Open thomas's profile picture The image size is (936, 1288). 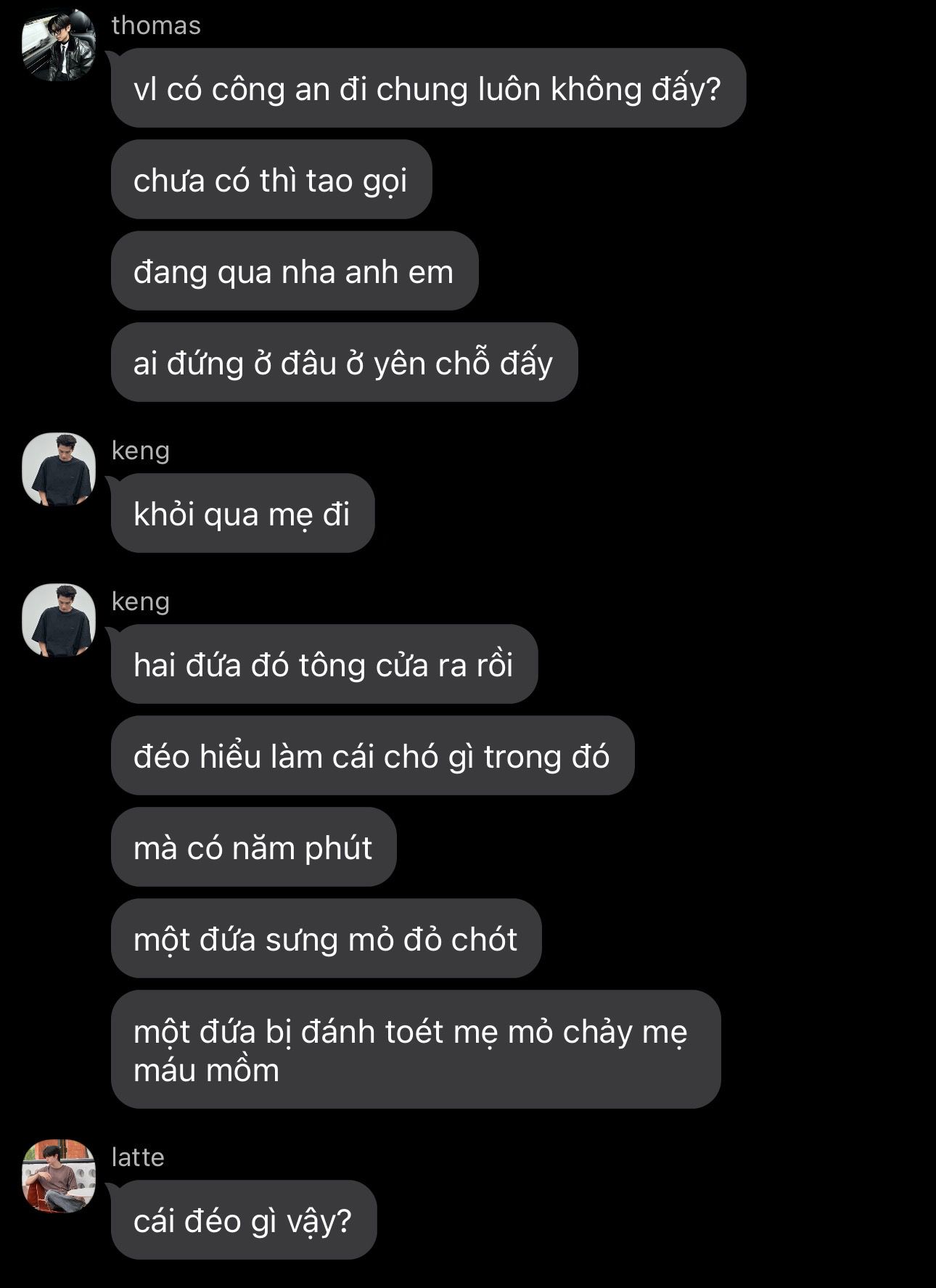[59, 44]
